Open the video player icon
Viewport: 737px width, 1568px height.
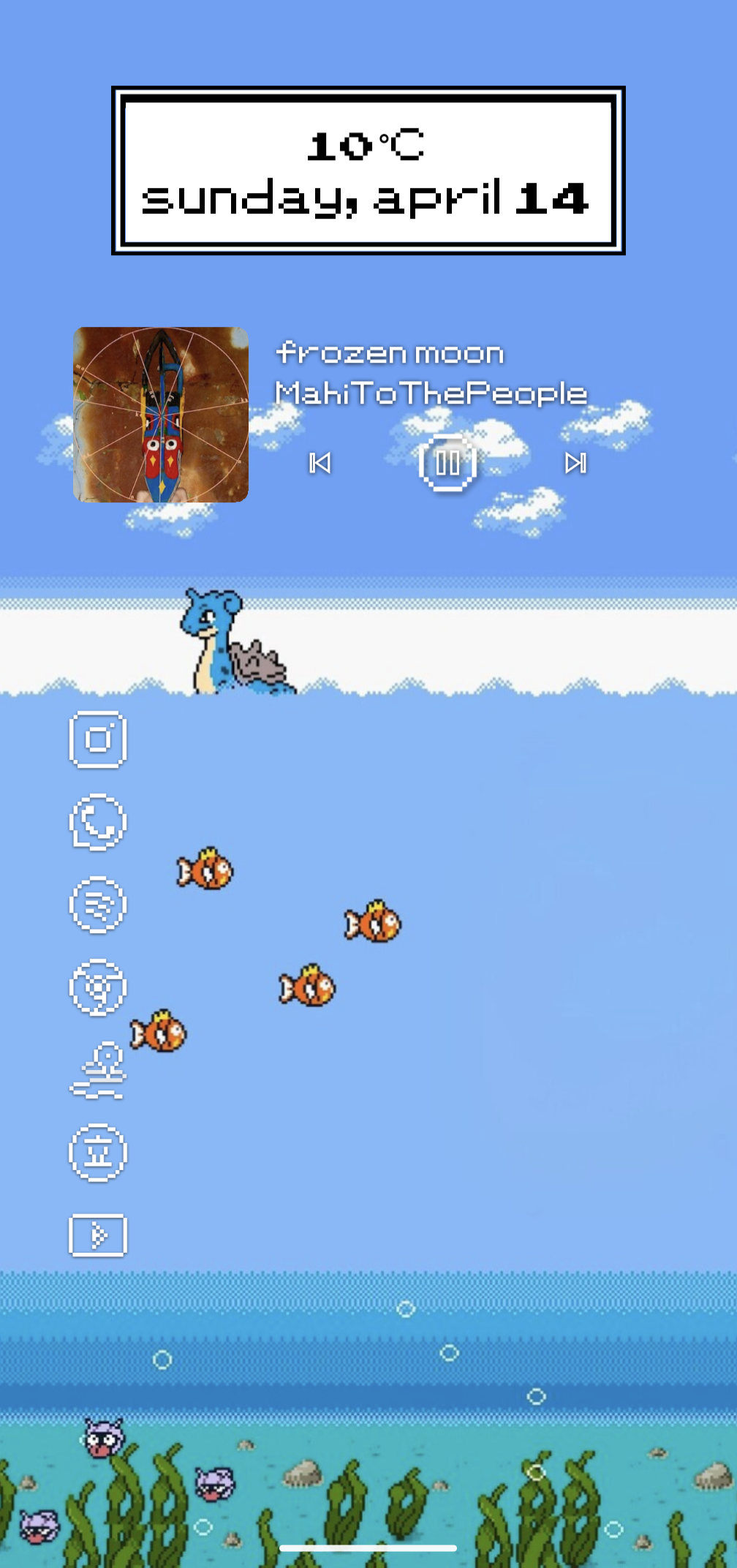(98, 1235)
